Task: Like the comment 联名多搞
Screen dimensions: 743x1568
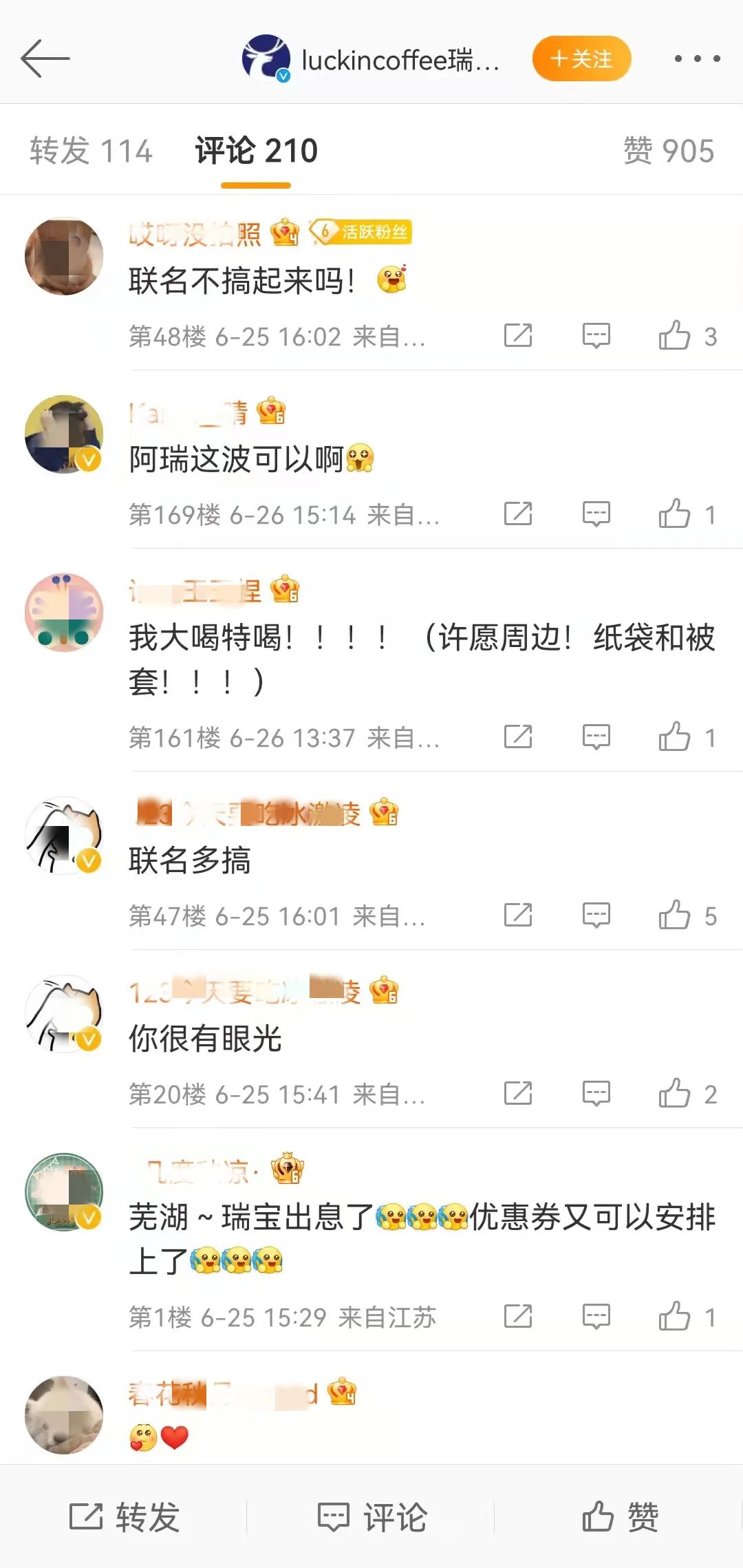Action: pos(675,915)
